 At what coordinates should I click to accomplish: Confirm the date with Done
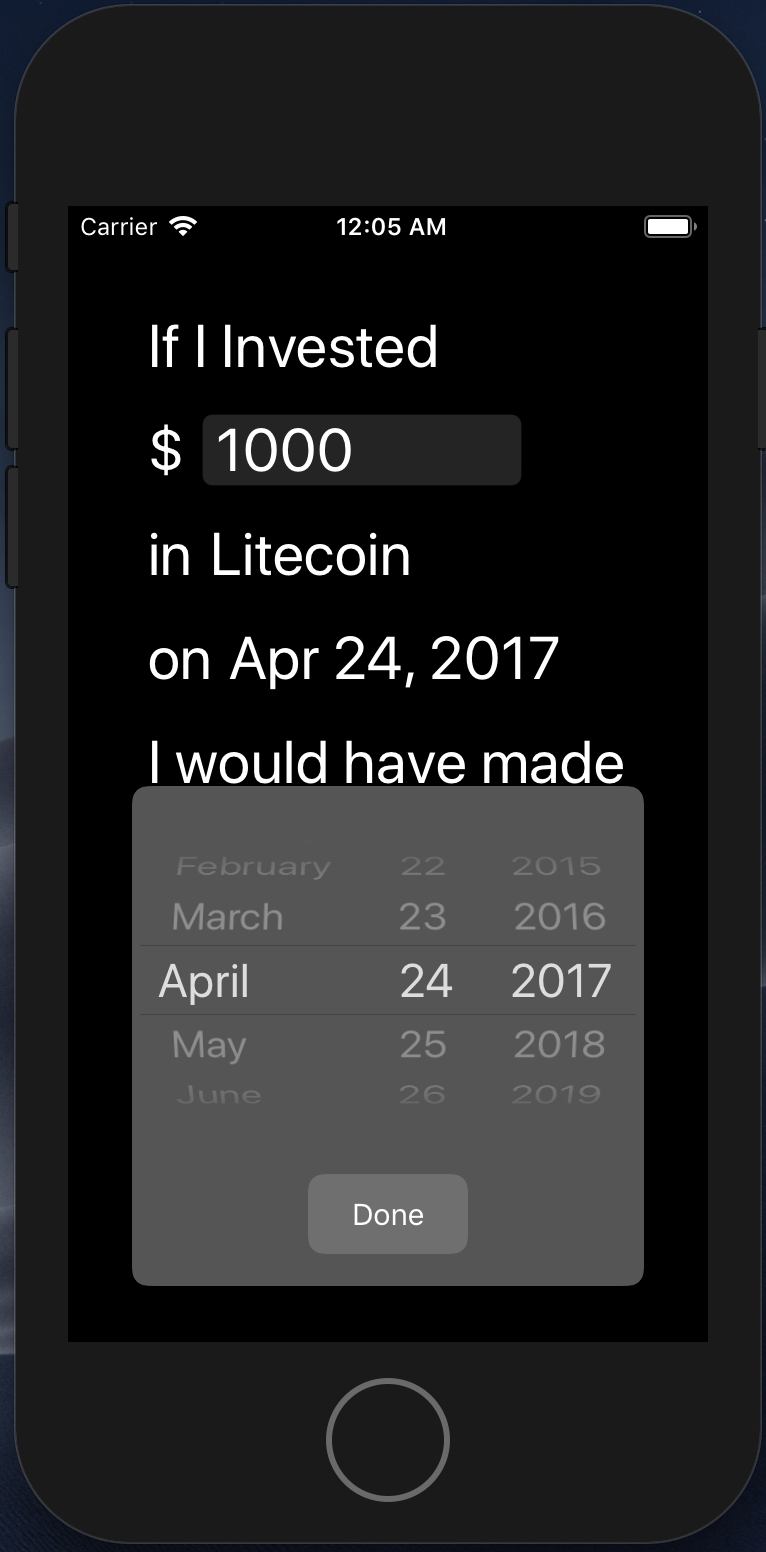[388, 1214]
